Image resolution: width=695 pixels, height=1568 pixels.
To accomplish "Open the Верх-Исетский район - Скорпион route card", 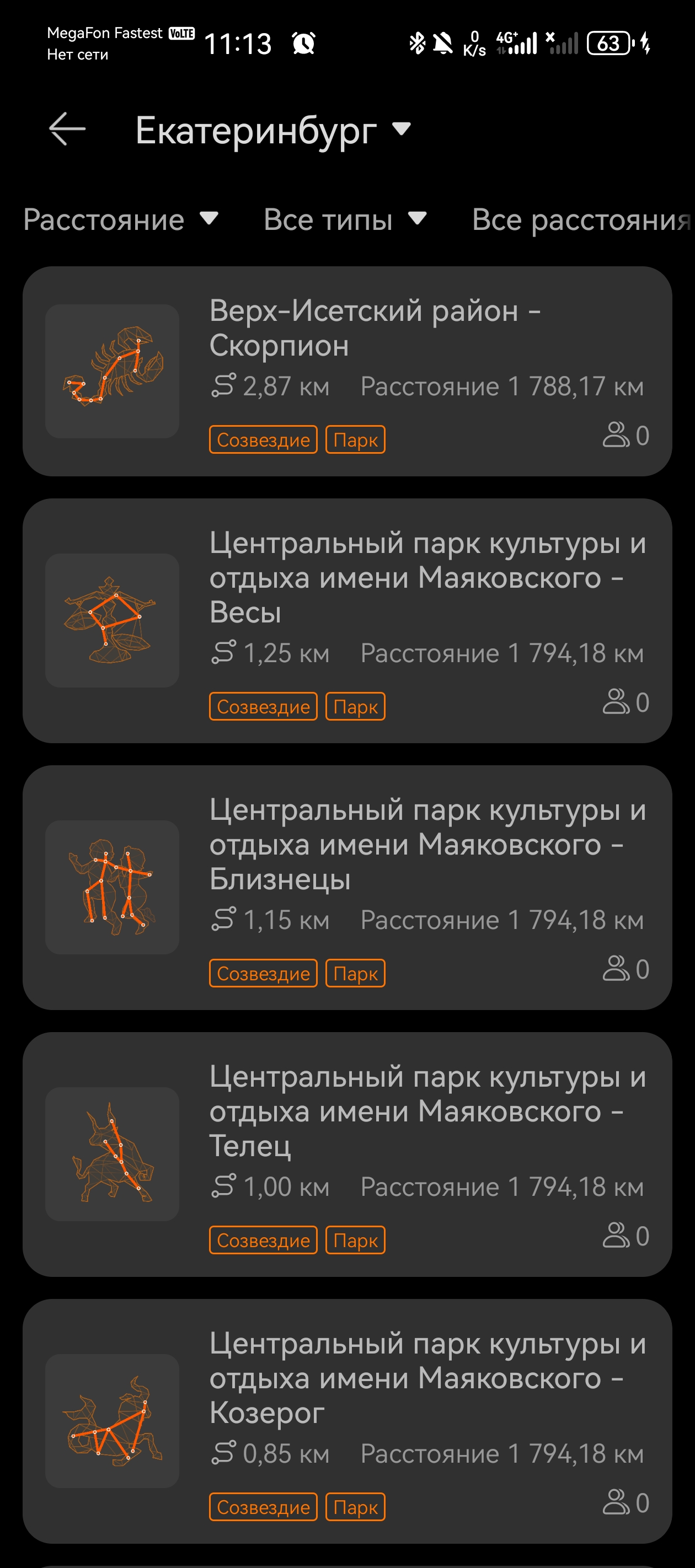I will click(x=347, y=370).
